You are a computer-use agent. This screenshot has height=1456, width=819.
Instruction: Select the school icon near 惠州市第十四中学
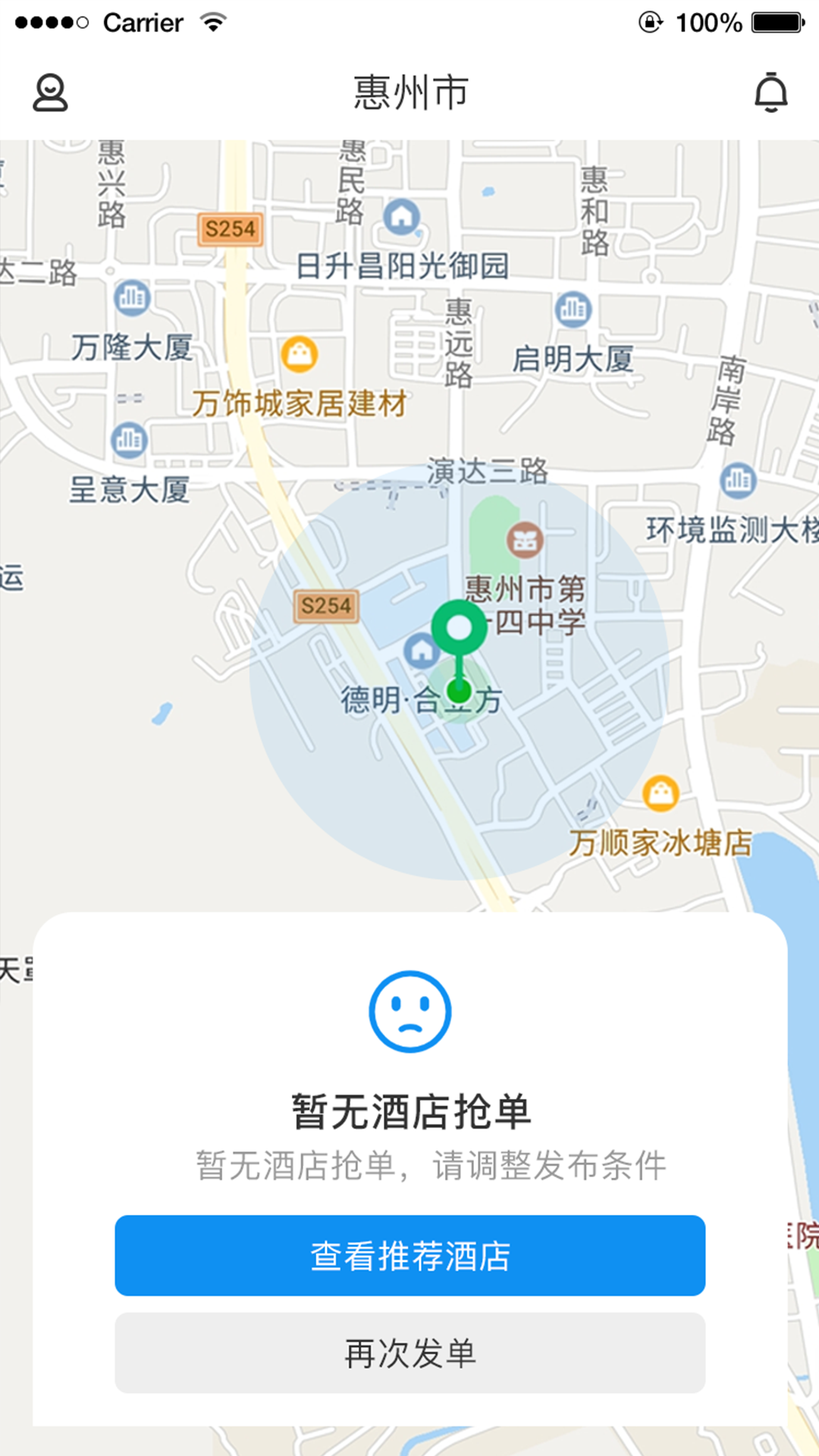pyautogui.click(x=523, y=541)
